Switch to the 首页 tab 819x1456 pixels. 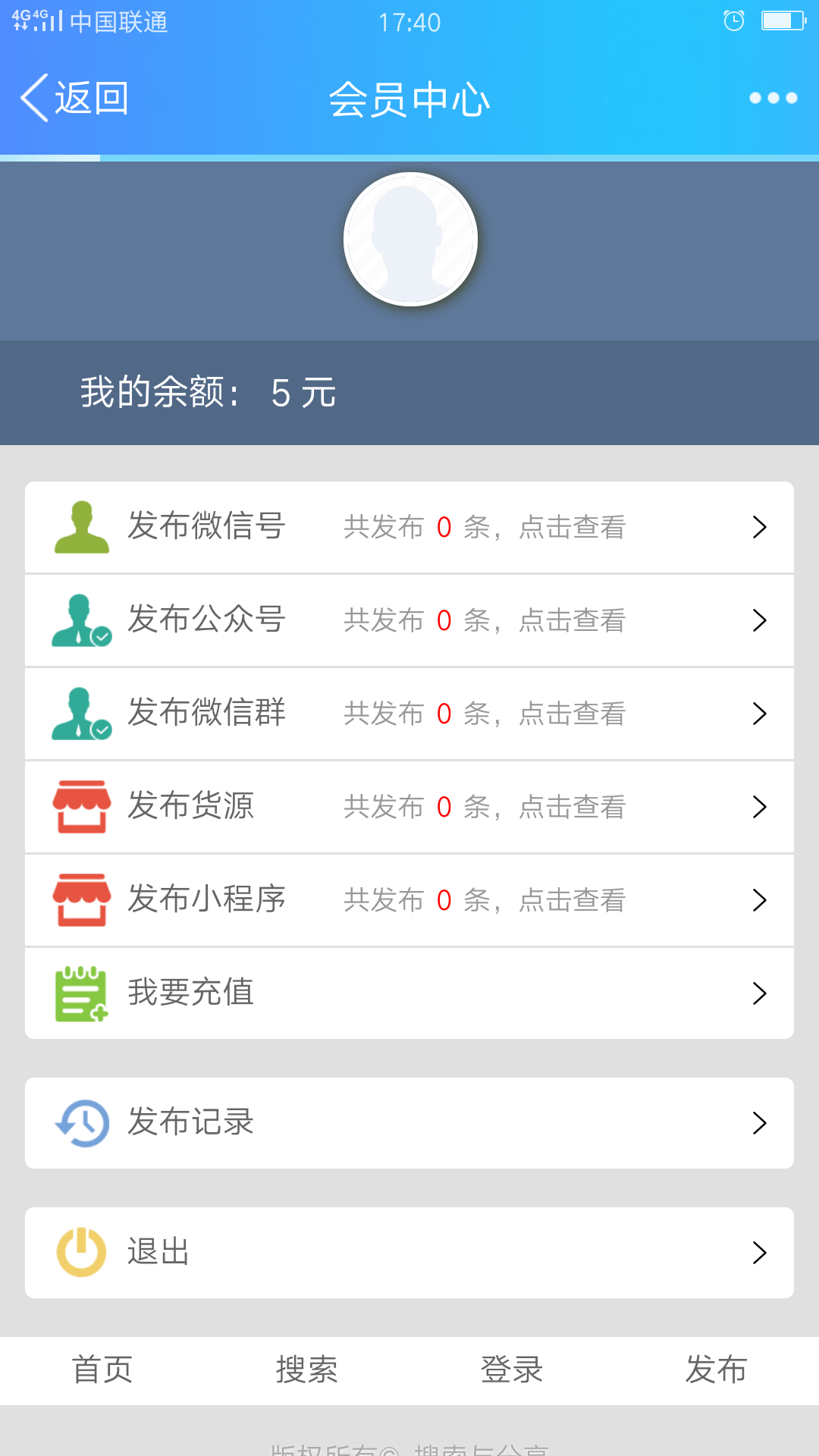(102, 1370)
